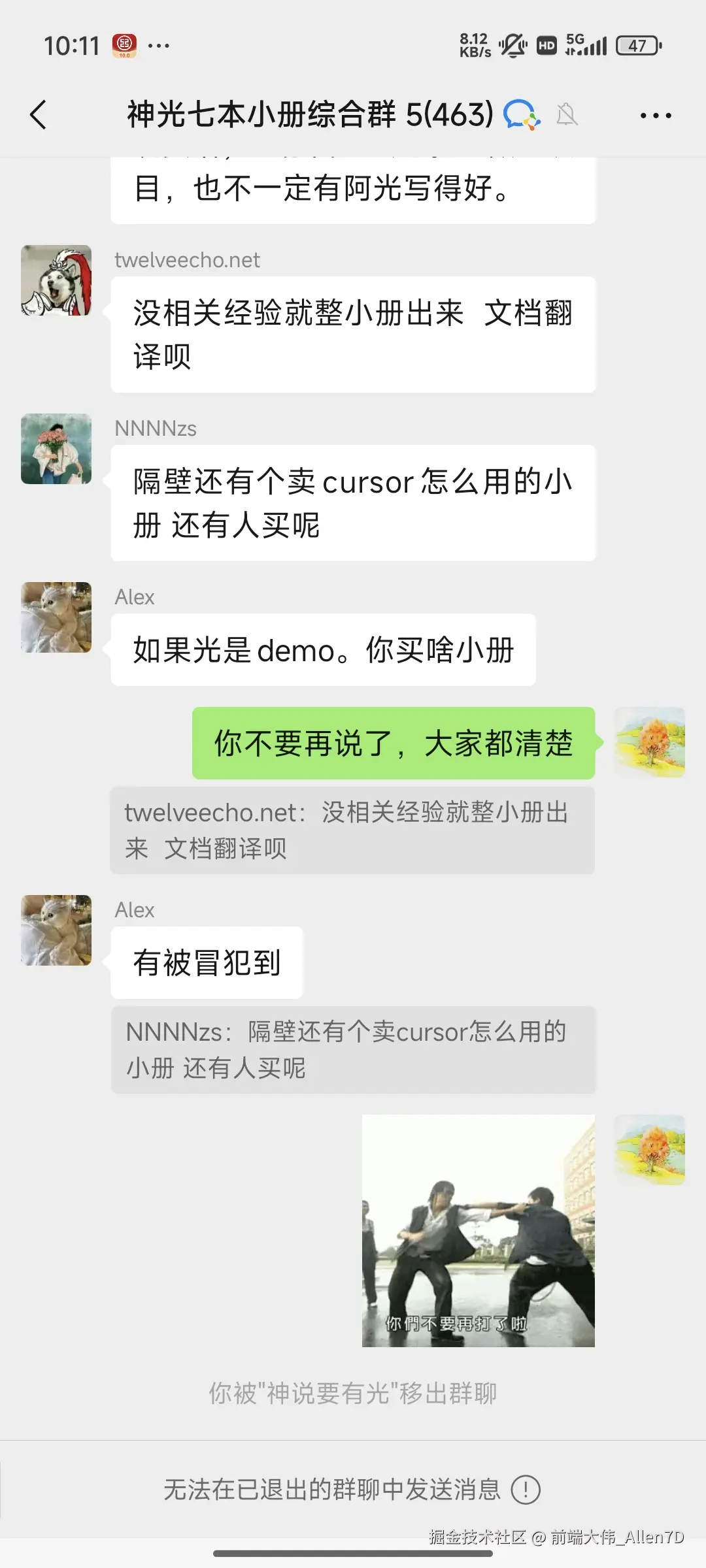Open Alex's cat avatar
Viewport: 706px width, 1568px height.
coord(56,617)
